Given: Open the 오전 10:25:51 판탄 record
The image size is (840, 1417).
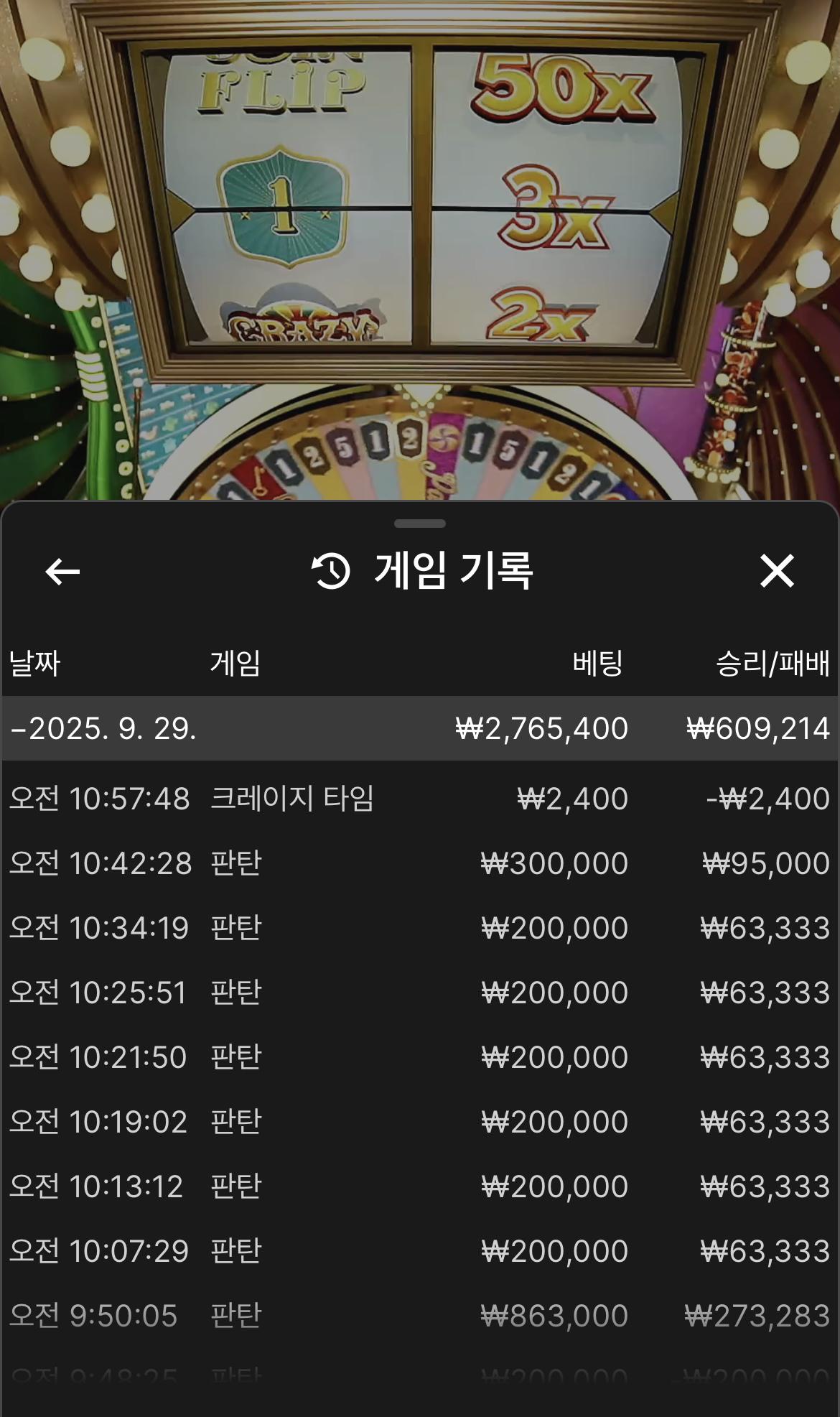Looking at the screenshot, I should pos(419,993).
